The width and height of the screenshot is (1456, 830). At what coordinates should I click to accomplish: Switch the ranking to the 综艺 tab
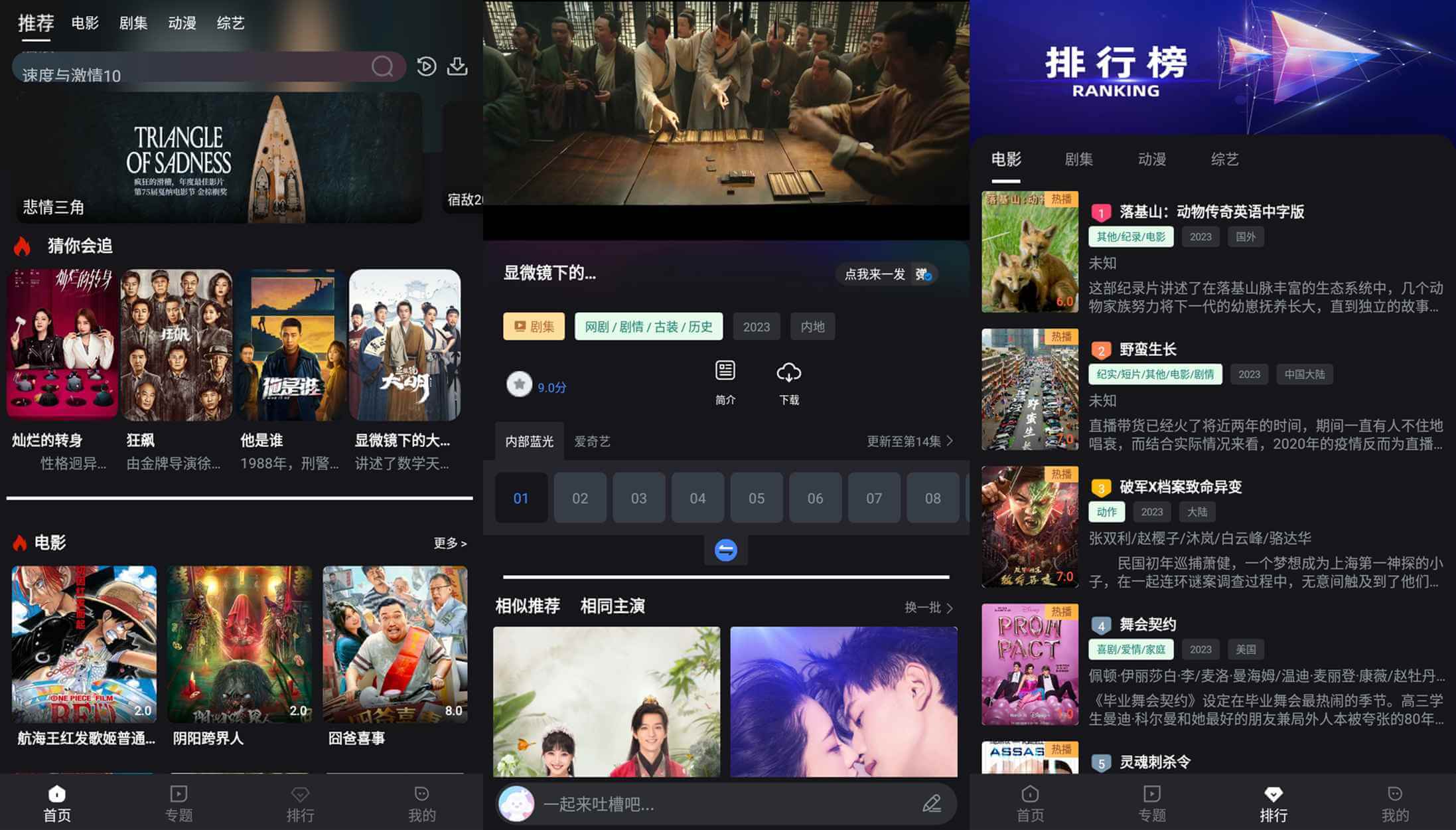[1224, 159]
